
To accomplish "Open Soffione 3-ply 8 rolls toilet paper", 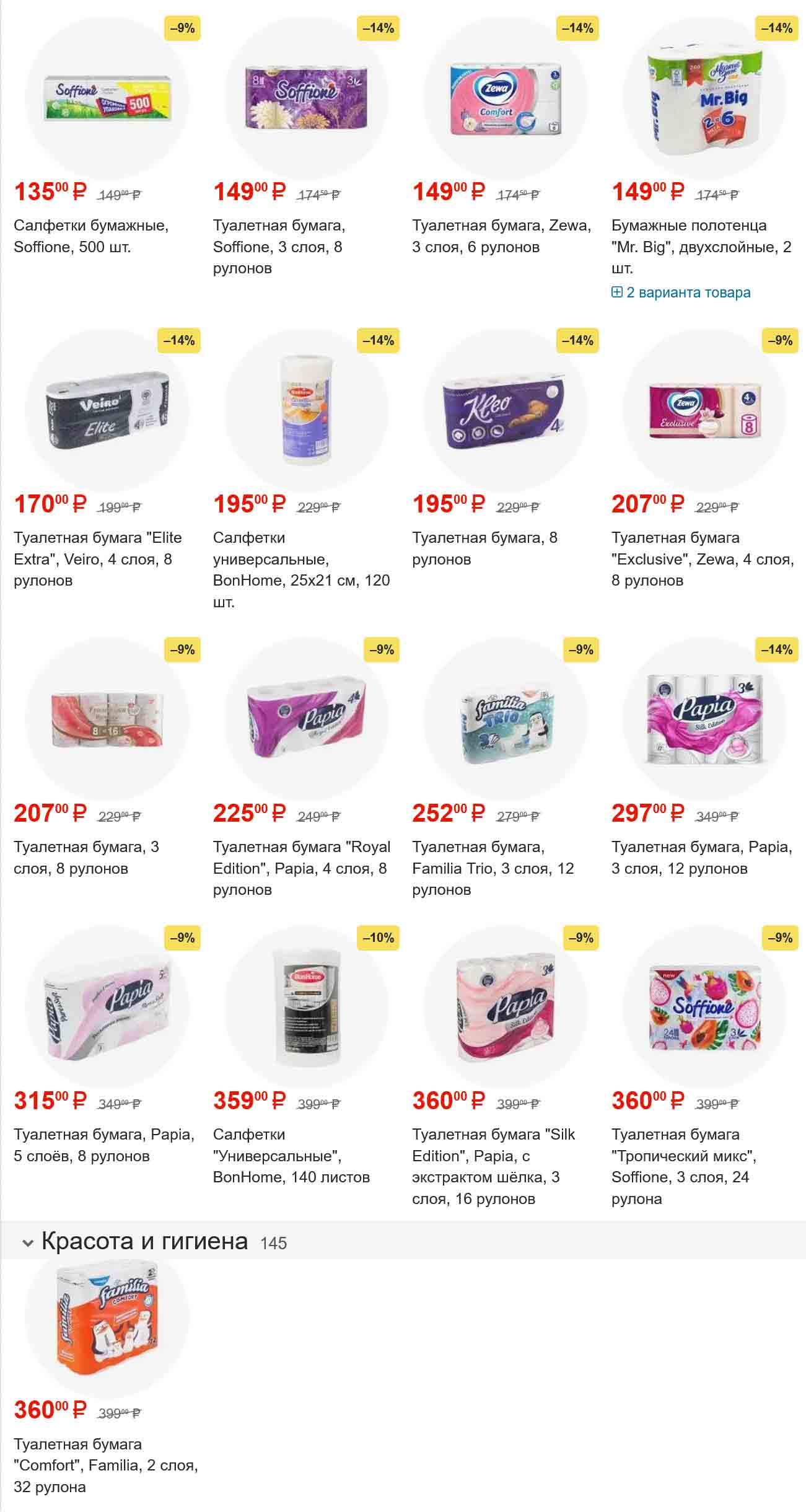I will (279, 246).
